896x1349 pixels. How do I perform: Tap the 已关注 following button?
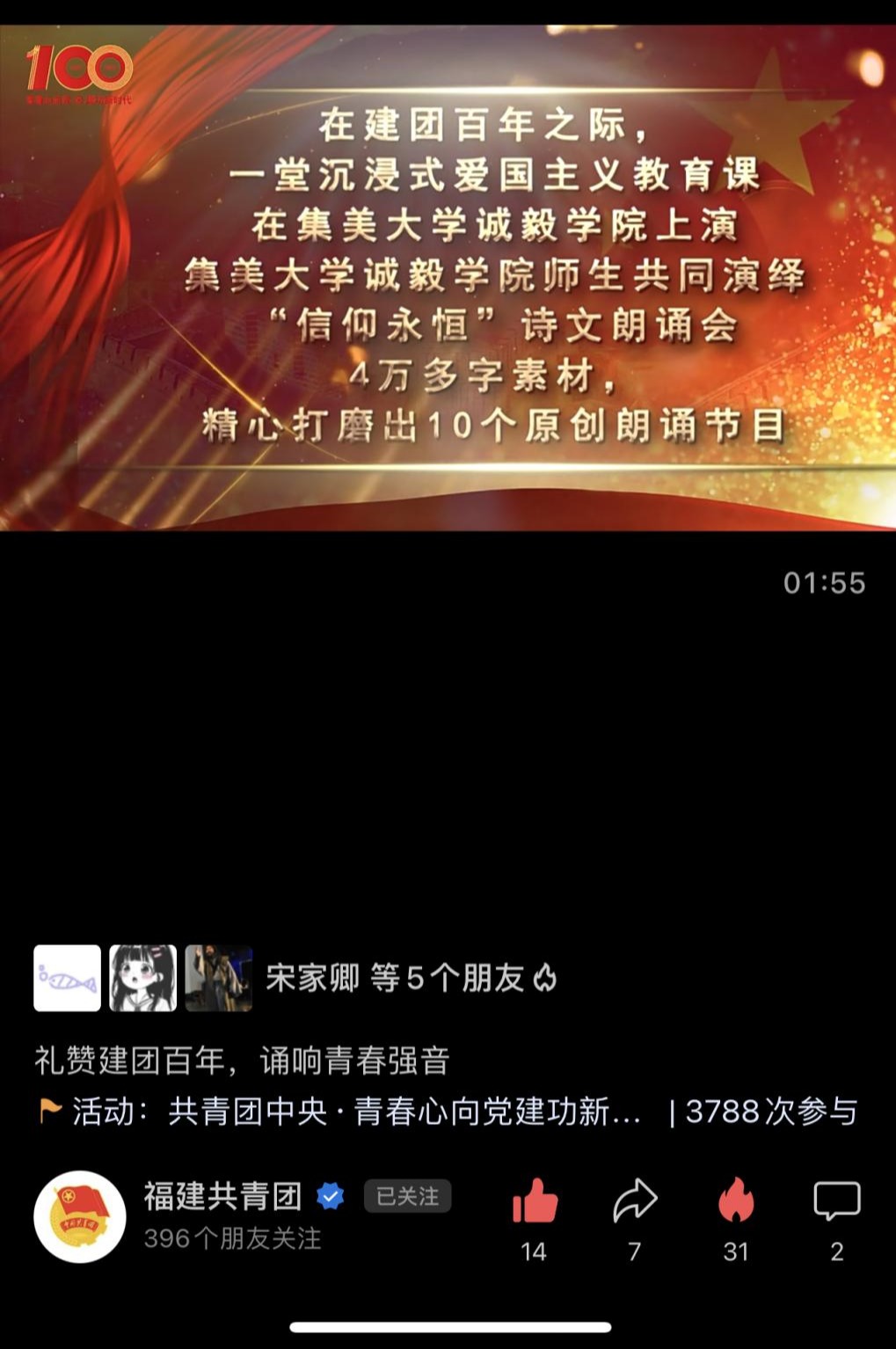(407, 1196)
